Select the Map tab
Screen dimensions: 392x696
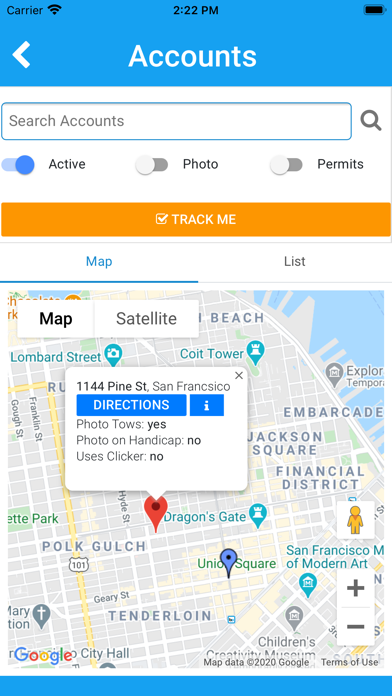pyautogui.click(x=99, y=261)
